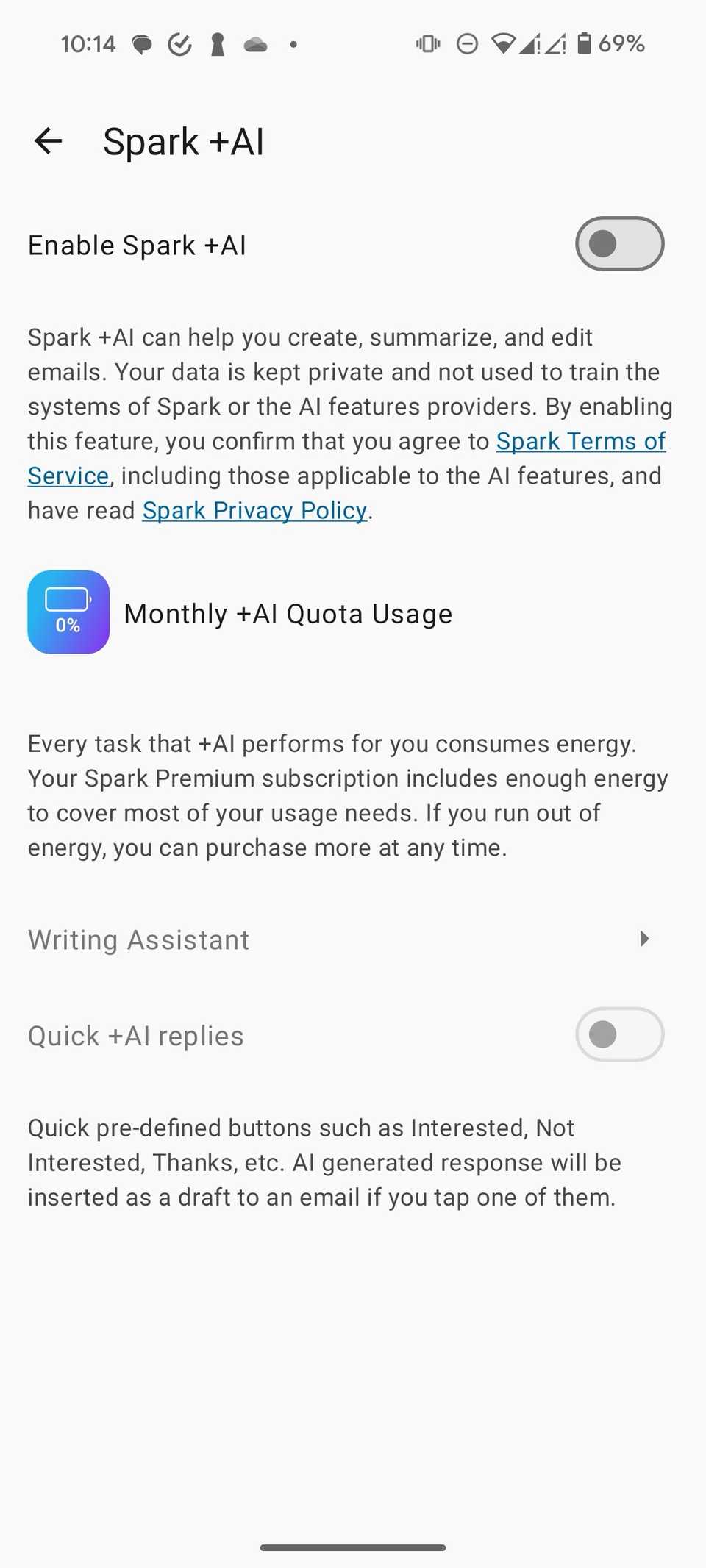
Task: Tap the Do Not Disturb status icon
Action: coord(468,43)
